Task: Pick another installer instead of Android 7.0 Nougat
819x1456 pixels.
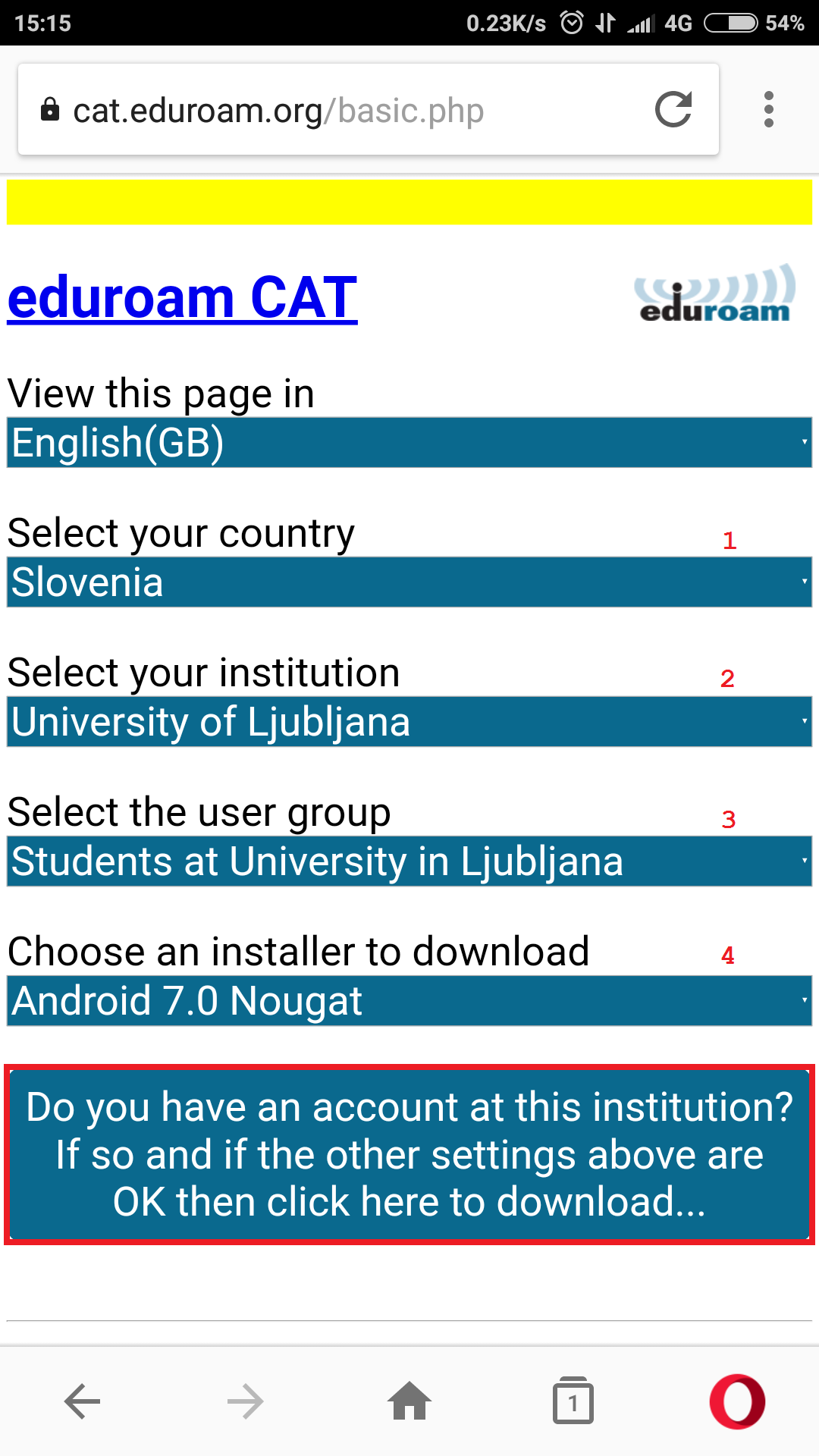Action: coord(409,1000)
